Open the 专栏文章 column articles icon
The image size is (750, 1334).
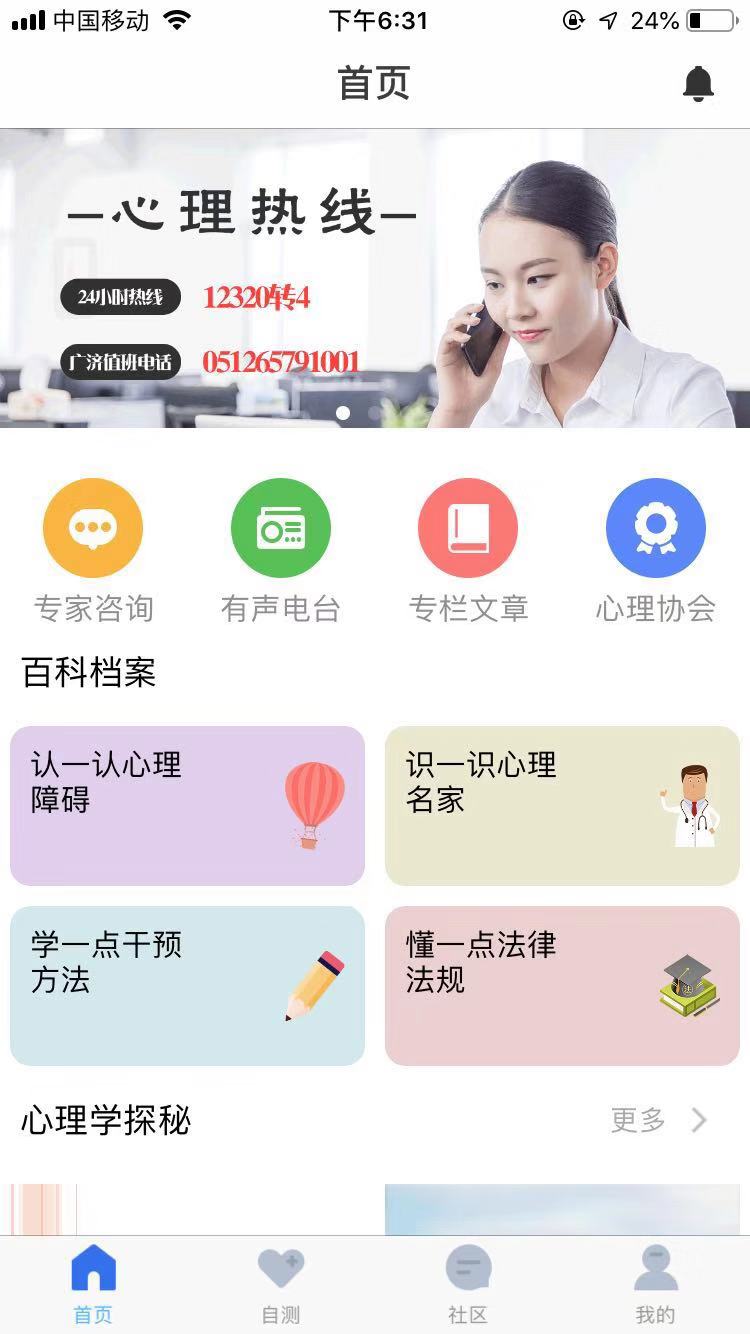pos(468,528)
